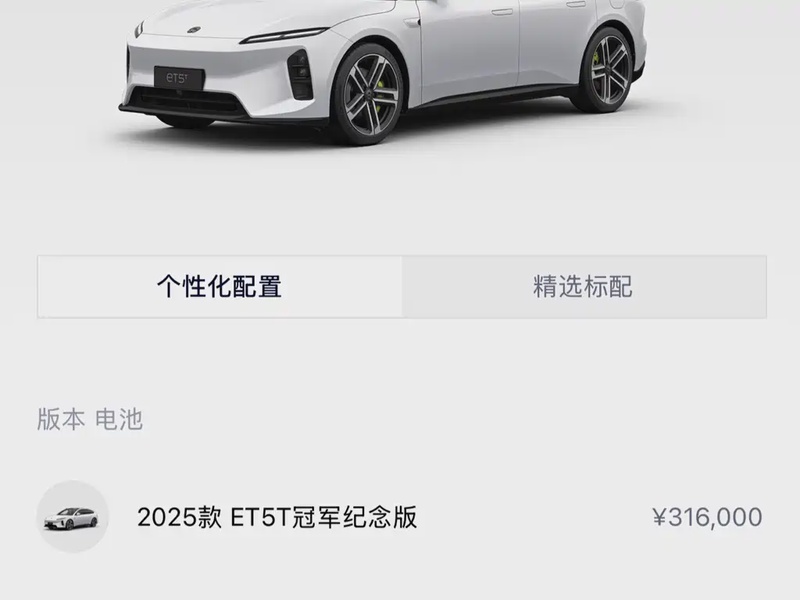
Task: Switch to the 个性化配置 tab
Action: [x=220, y=287]
